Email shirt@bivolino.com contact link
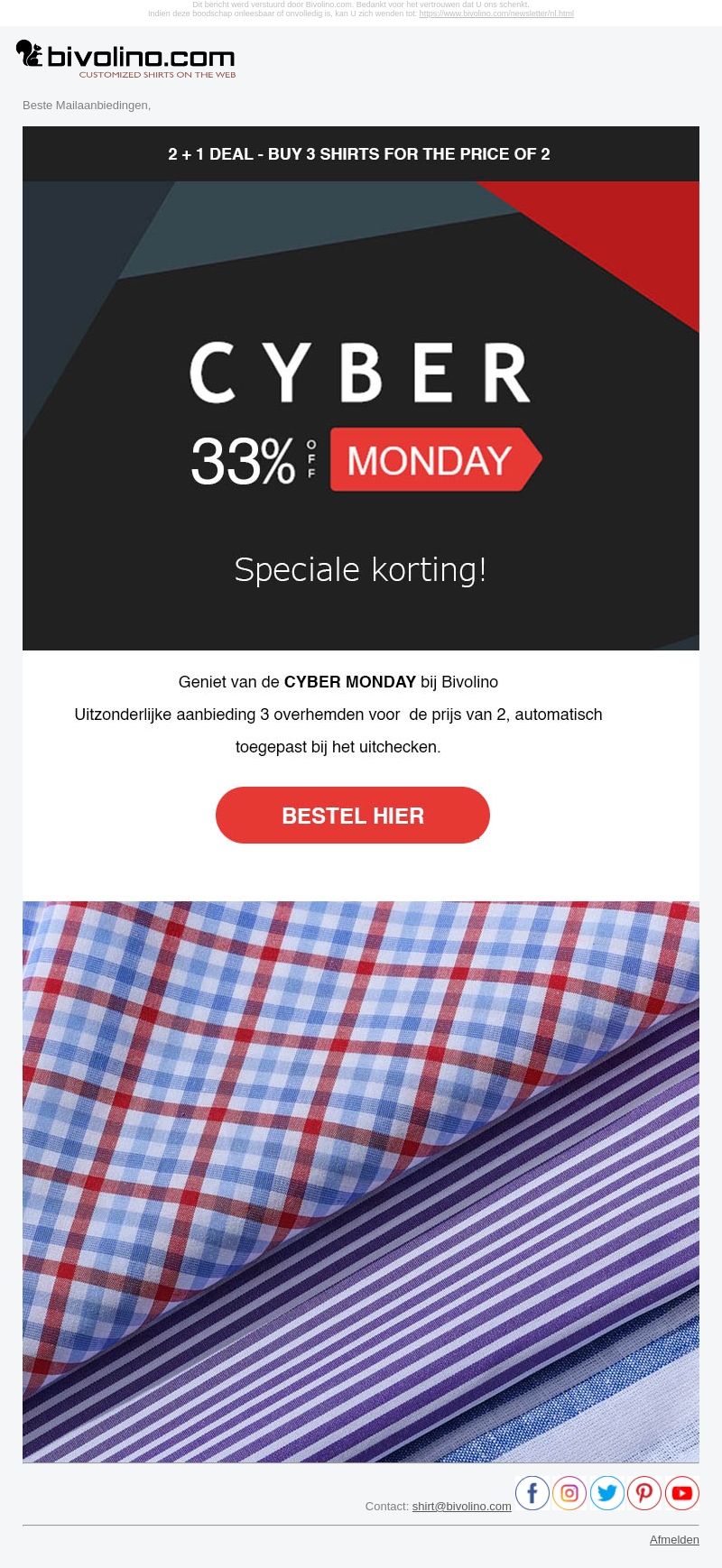 tap(461, 1506)
